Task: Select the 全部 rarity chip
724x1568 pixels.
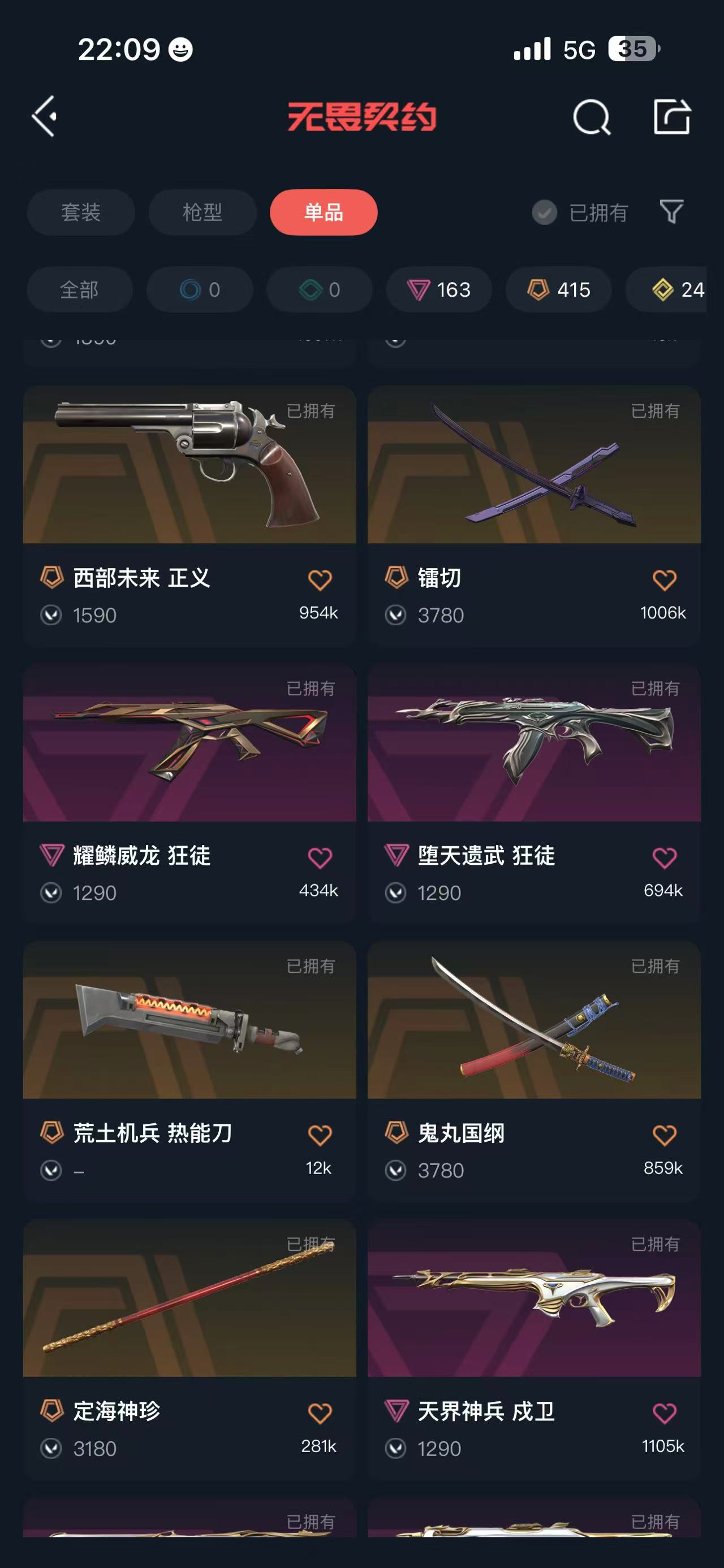Action: (79, 290)
